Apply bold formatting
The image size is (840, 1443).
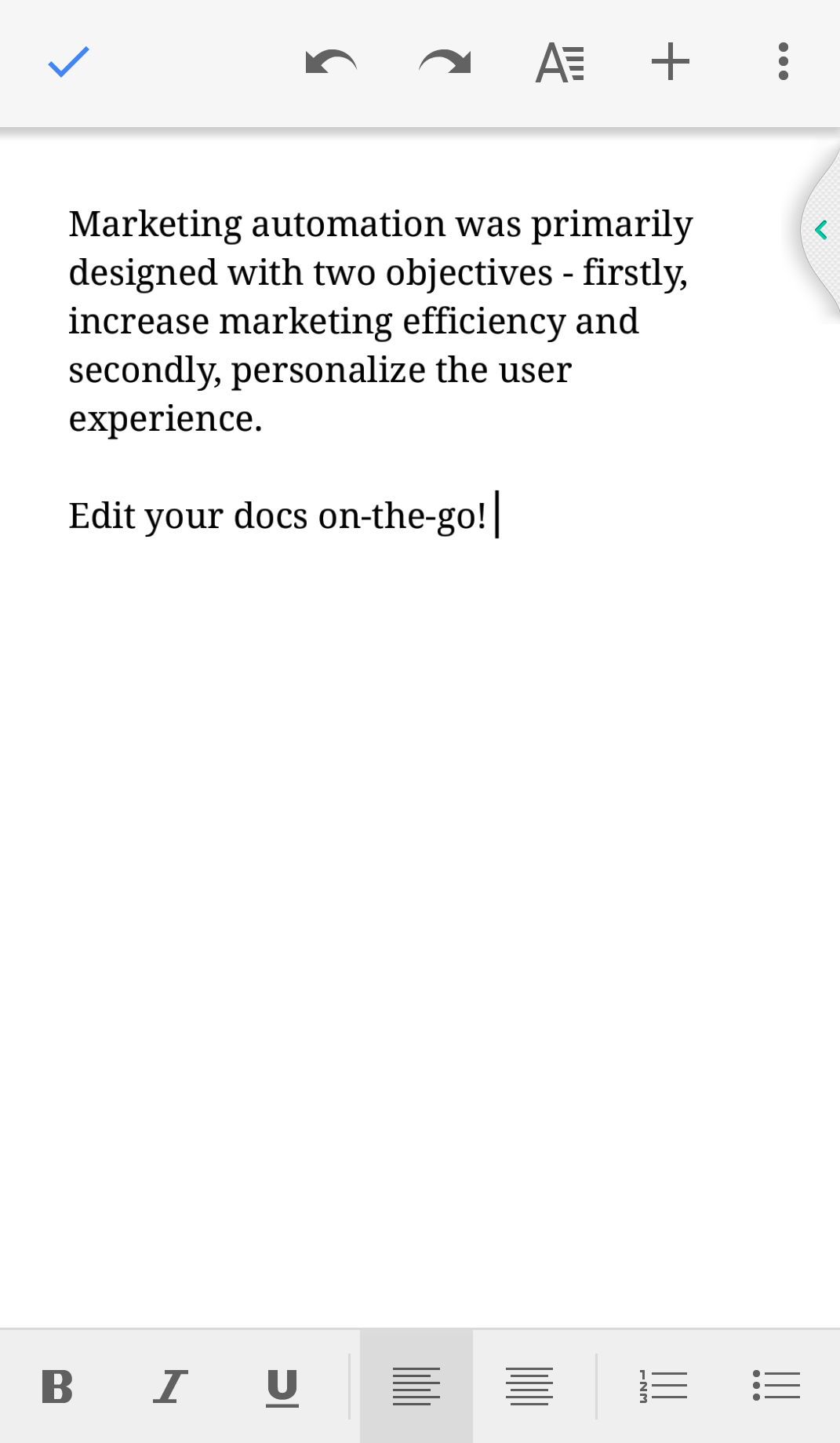57,1387
